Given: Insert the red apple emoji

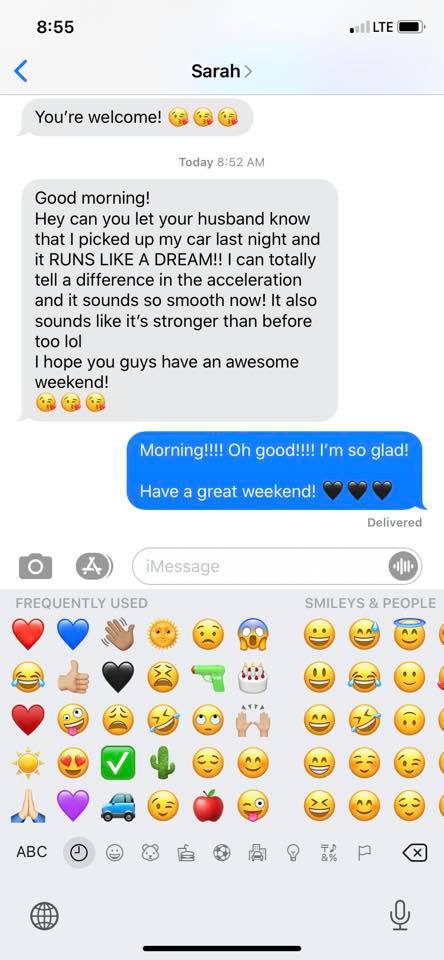Looking at the screenshot, I should (x=208, y=807).
